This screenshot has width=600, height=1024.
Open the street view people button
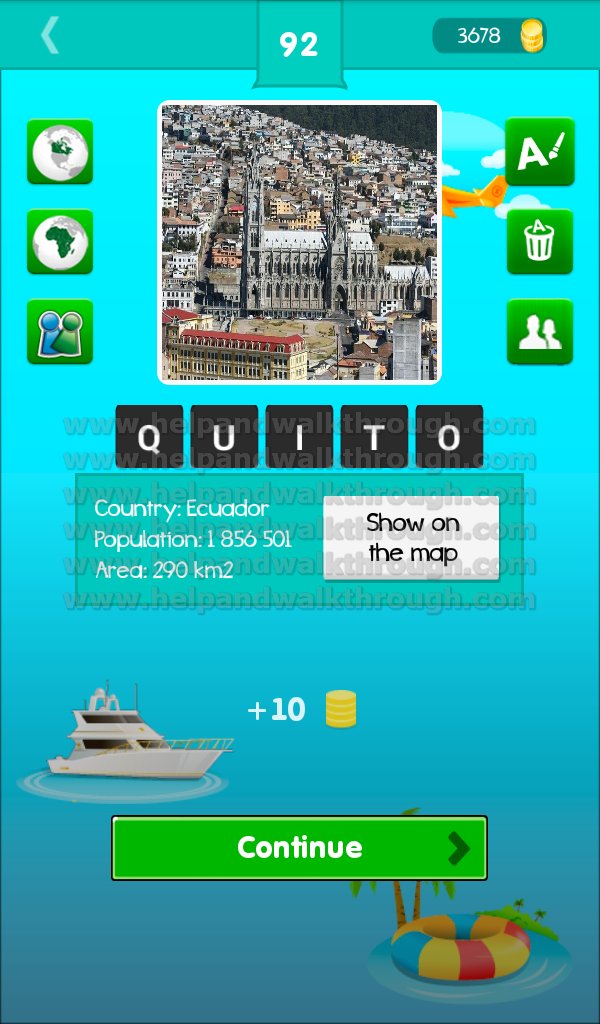click(x=60, y=332)
